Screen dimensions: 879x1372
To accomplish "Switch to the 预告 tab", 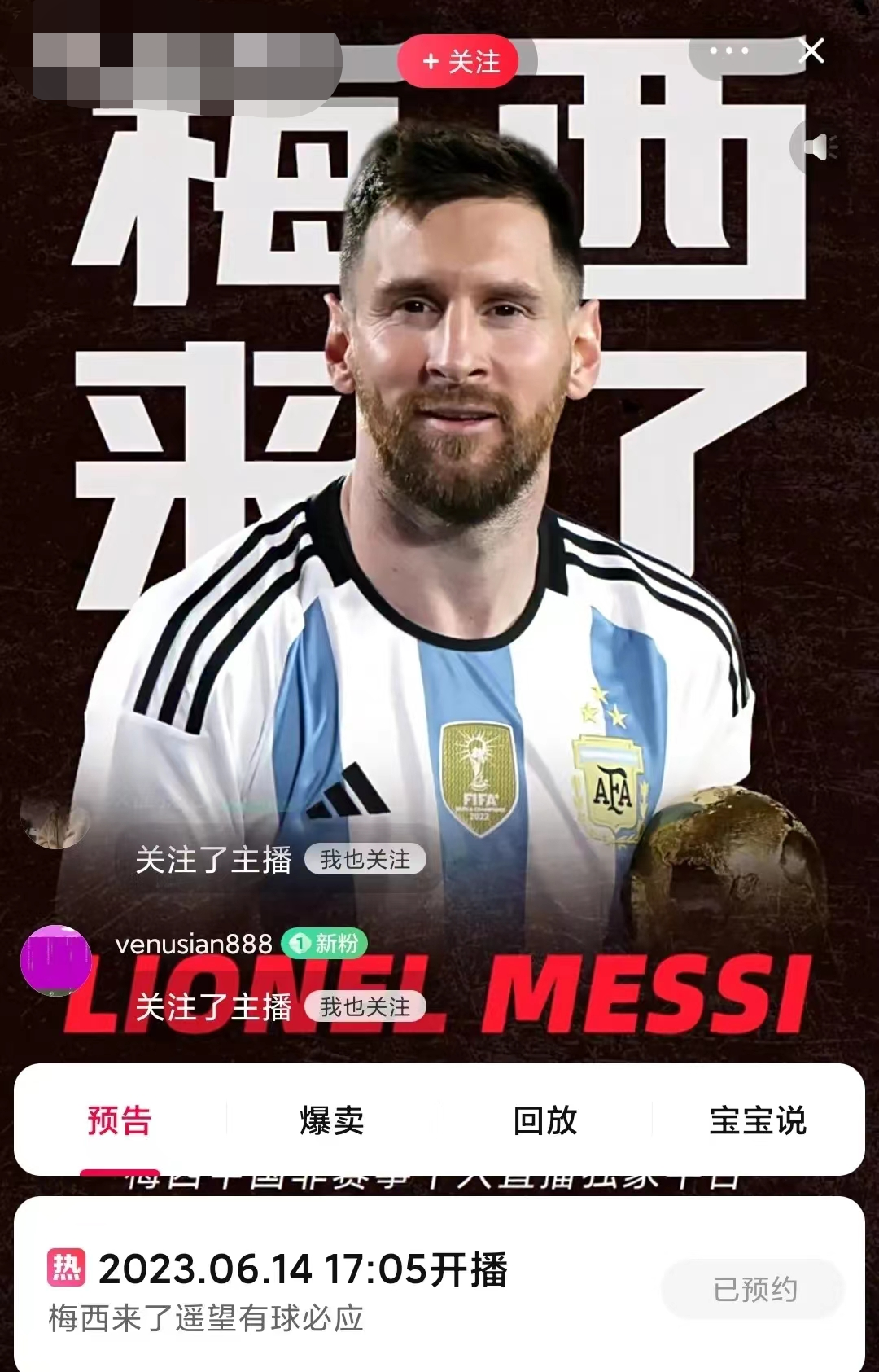I will (120, 1120).
